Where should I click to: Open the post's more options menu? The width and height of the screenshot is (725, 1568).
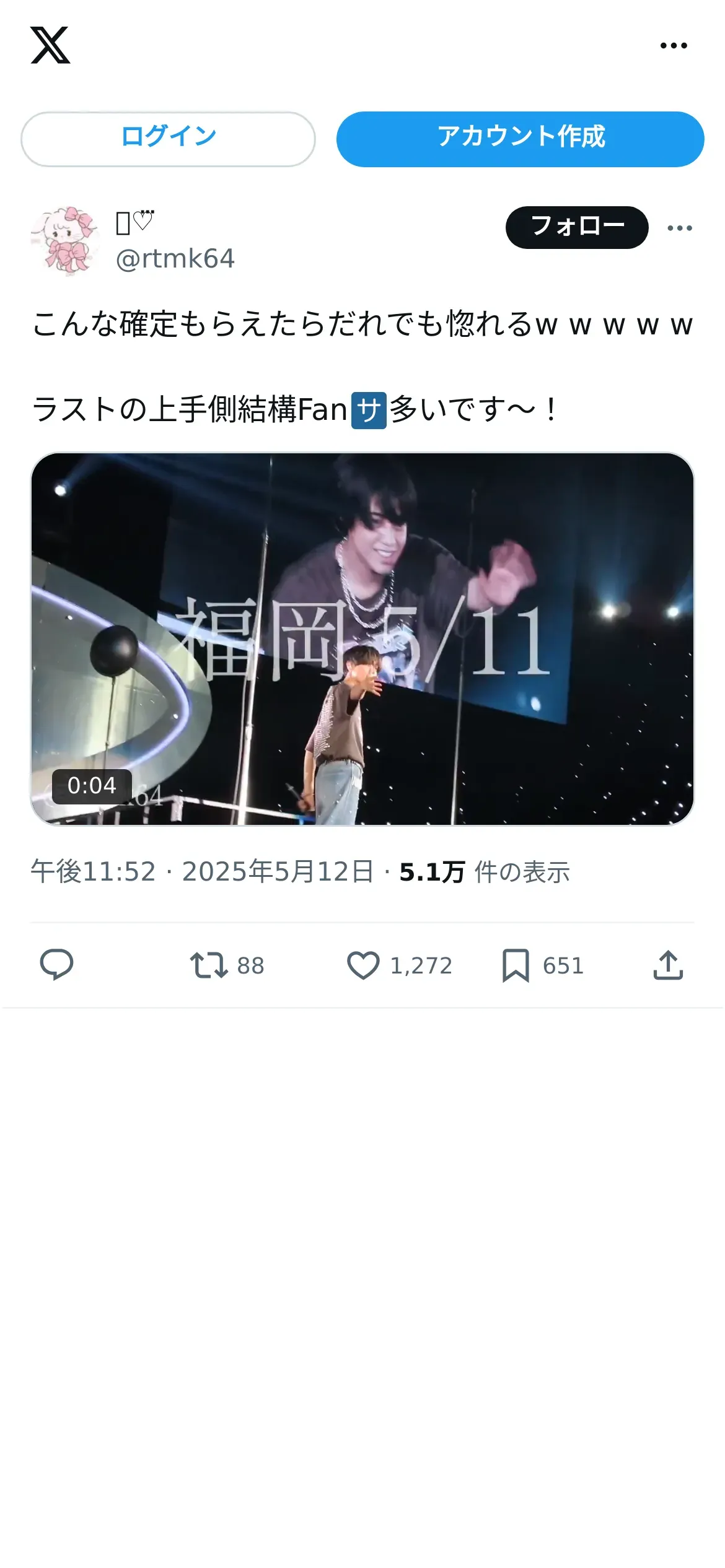[x=680, y=228]
